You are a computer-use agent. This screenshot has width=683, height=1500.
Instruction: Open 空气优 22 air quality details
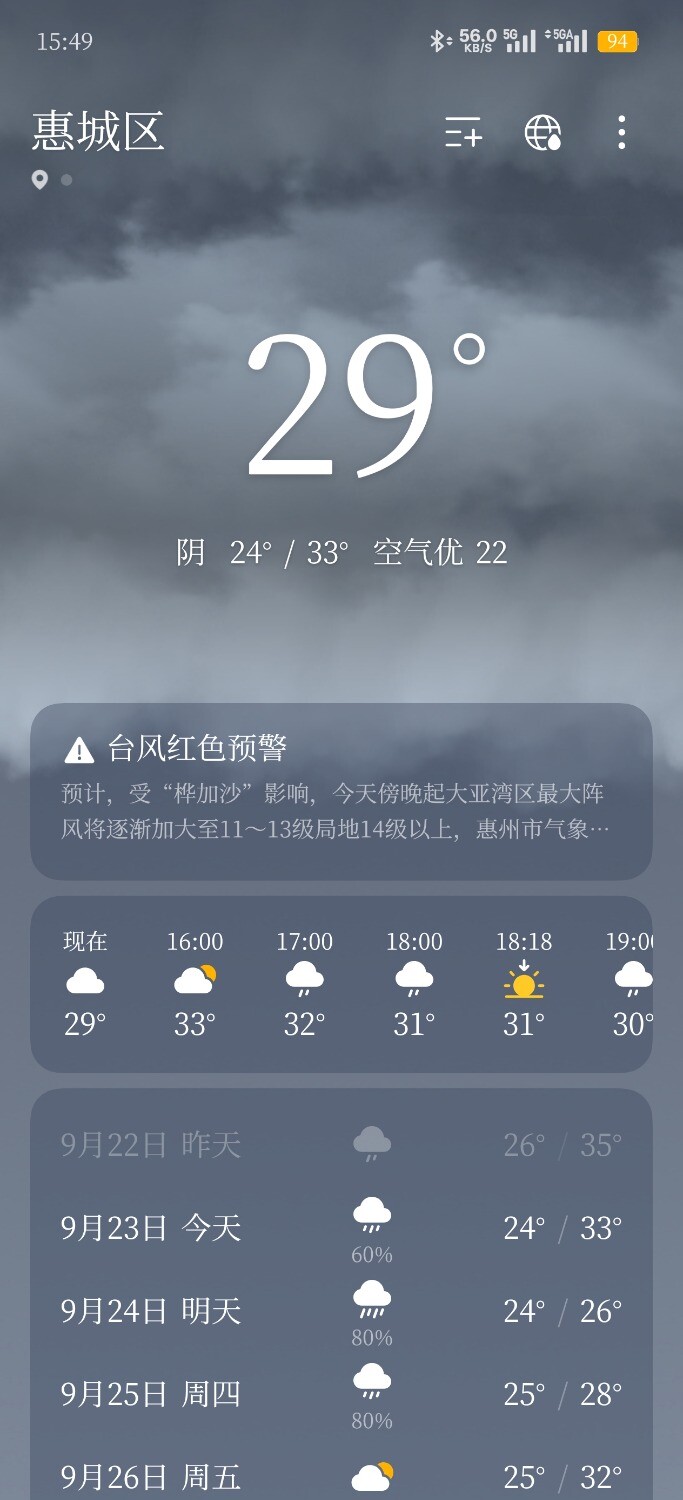point(440,552)
